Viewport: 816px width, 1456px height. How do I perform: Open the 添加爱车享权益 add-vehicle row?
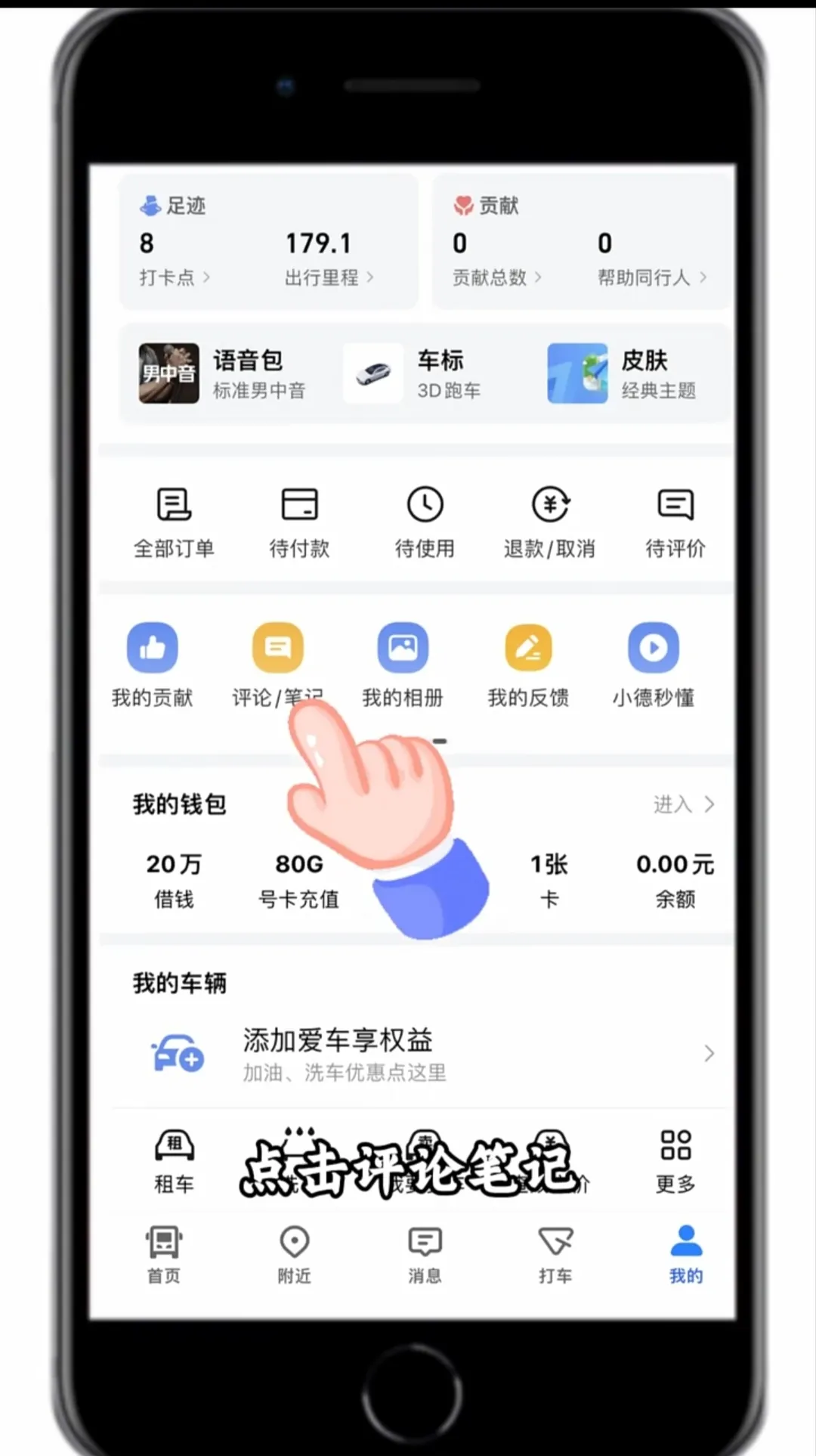[423, 1054]
